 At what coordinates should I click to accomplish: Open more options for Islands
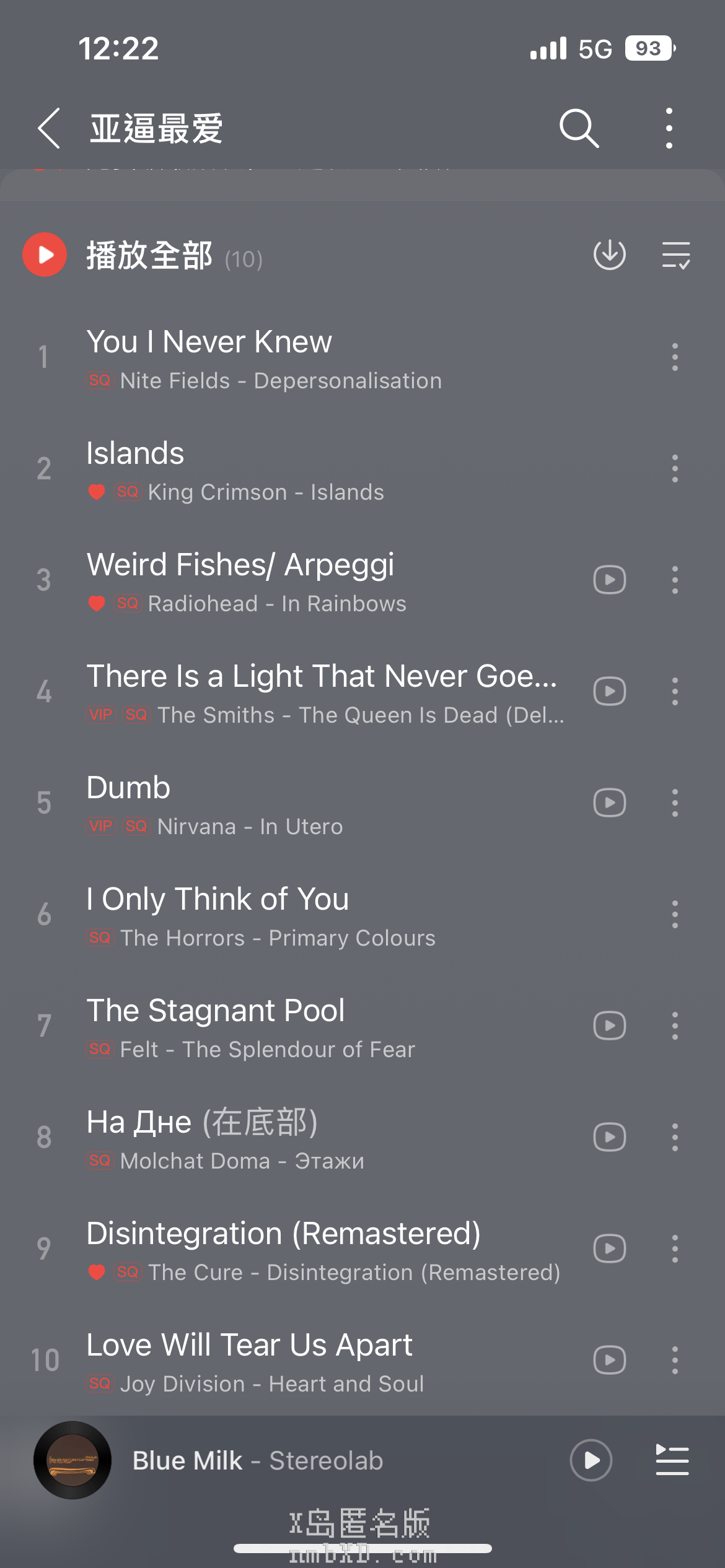pyautogui.click(x=675, y=469)
